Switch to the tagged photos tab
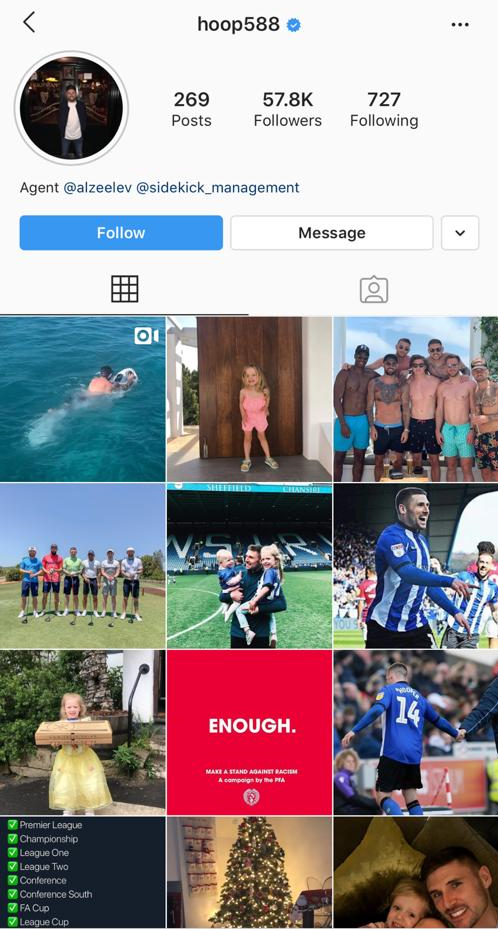The height and width of the screenshot is (929, 498). coord(374,290)
